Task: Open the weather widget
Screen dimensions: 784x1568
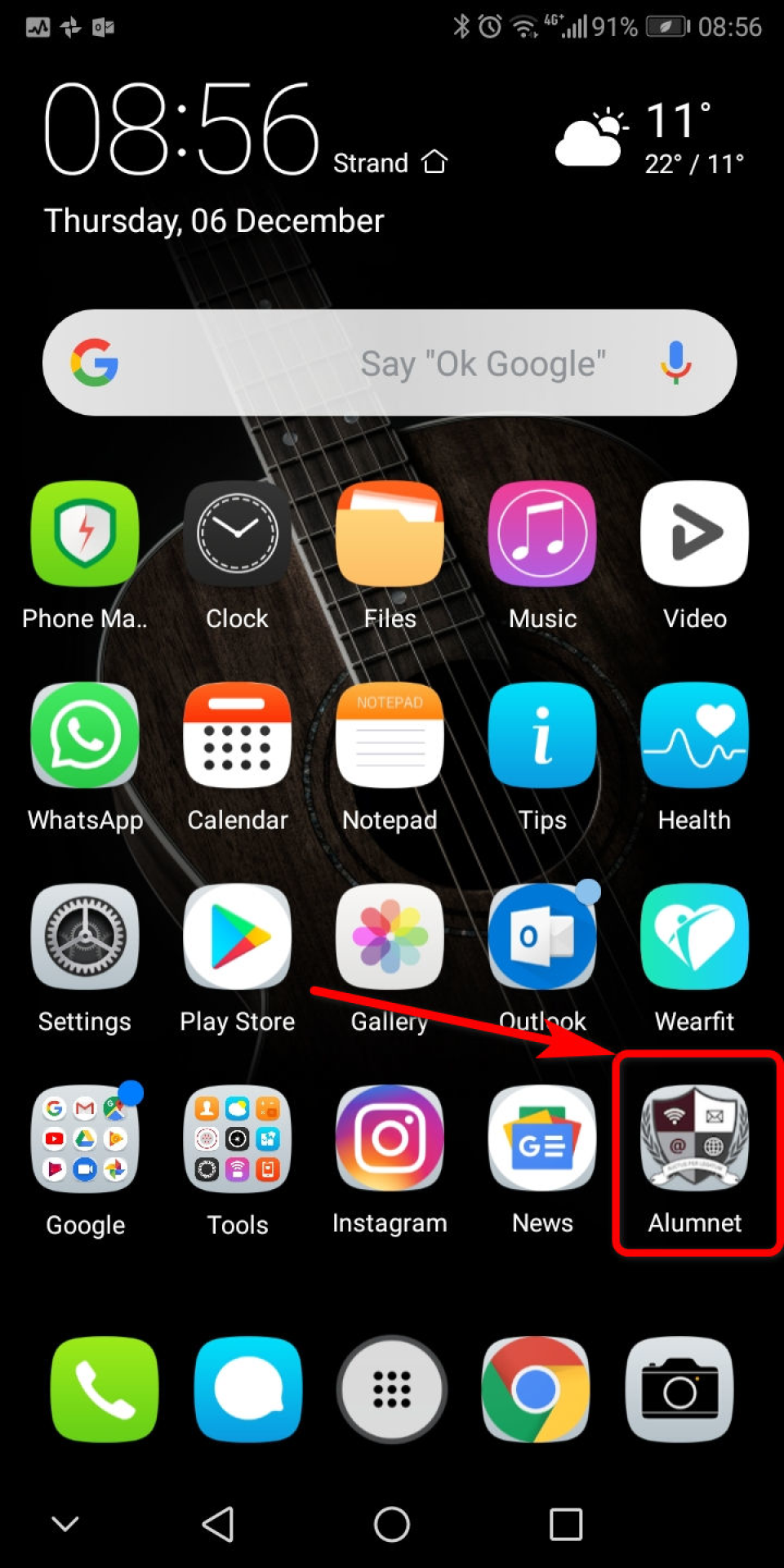Action: click(x=649, y=139)
